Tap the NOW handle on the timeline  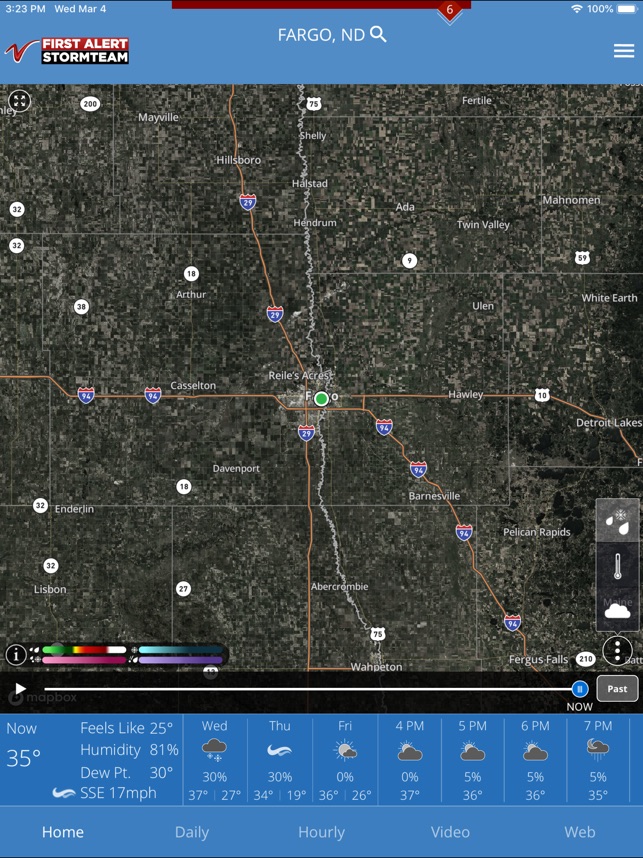coord(580,688)
